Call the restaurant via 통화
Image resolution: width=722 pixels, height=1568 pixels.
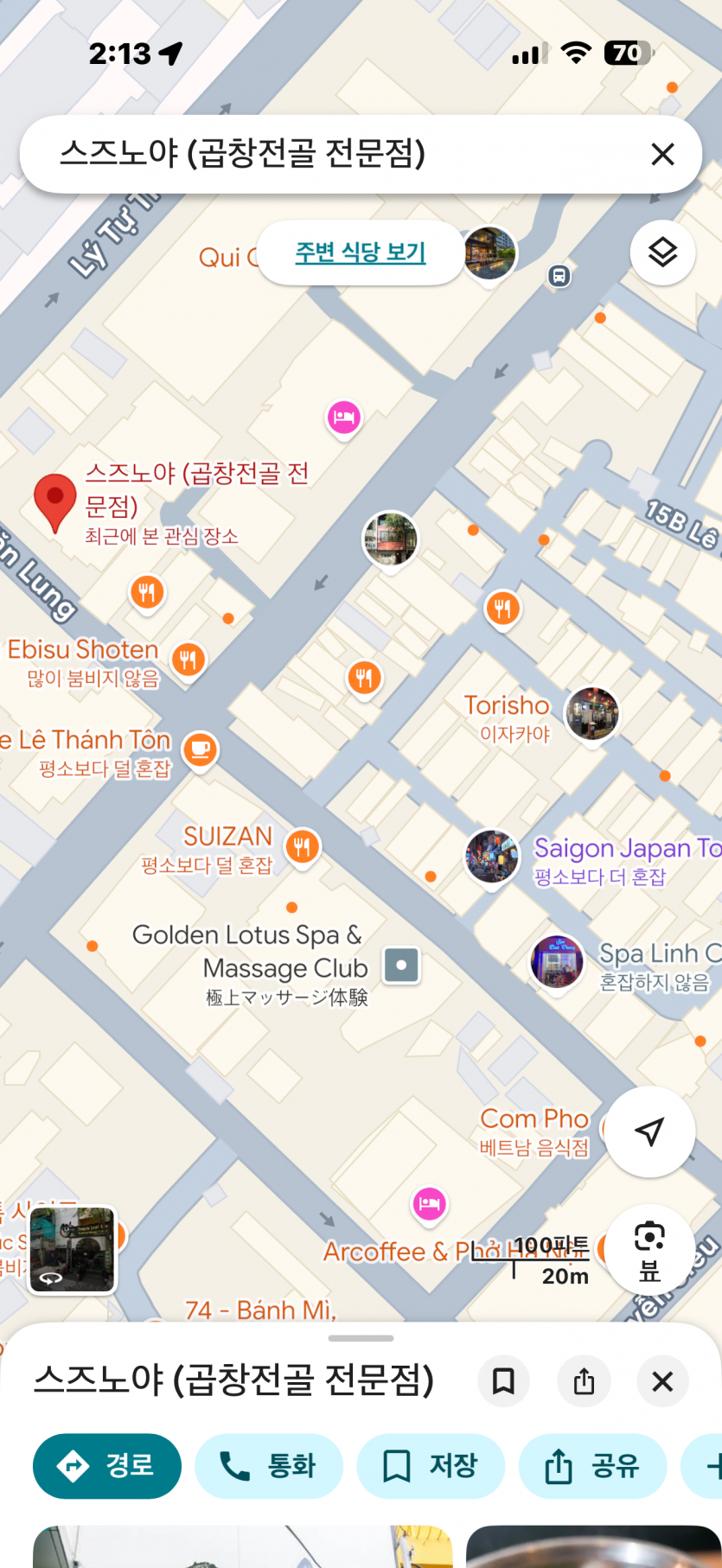[268, 1466]
